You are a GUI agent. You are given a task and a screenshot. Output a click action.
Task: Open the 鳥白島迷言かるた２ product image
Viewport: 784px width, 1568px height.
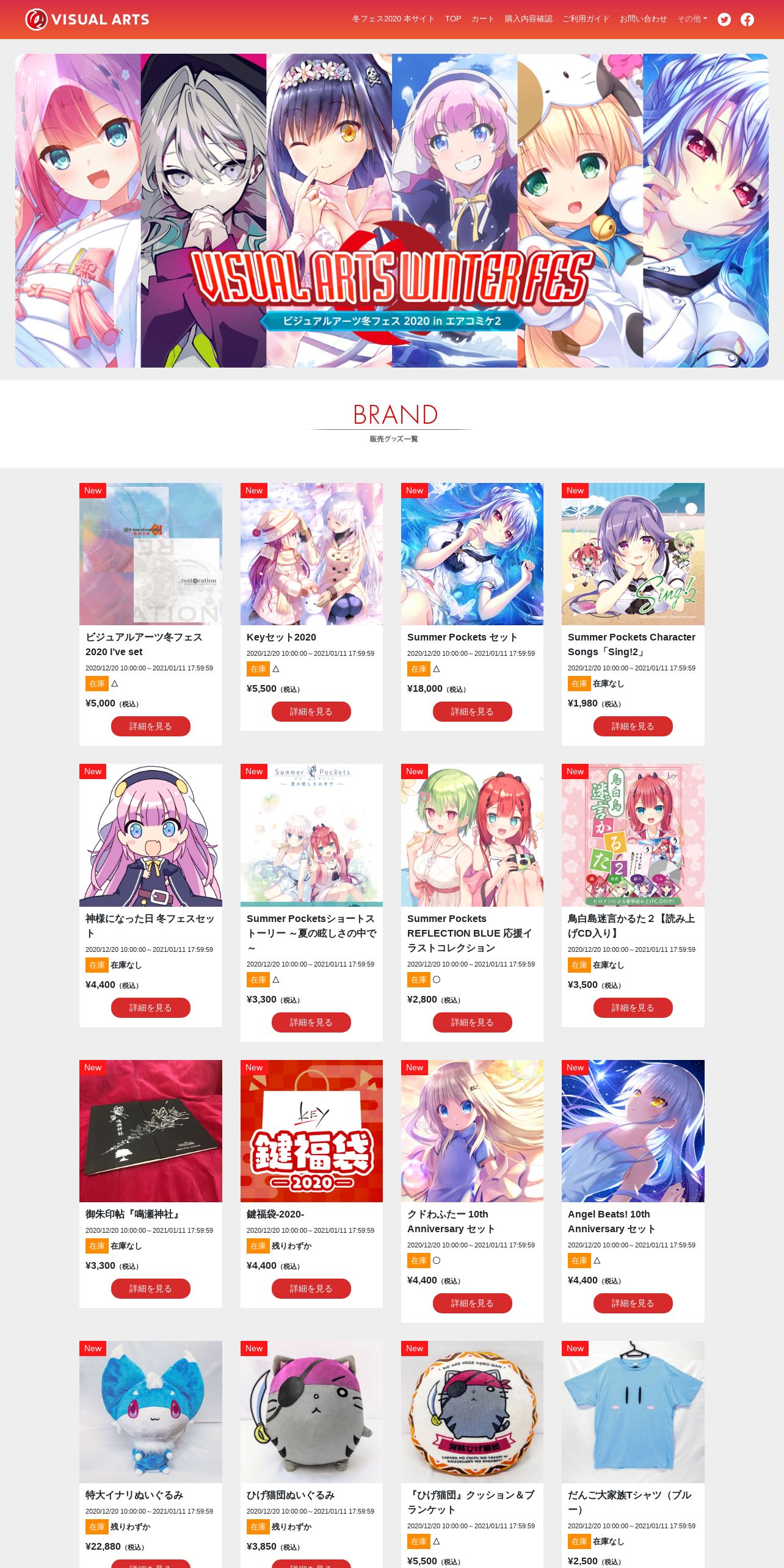pos(633,835)
